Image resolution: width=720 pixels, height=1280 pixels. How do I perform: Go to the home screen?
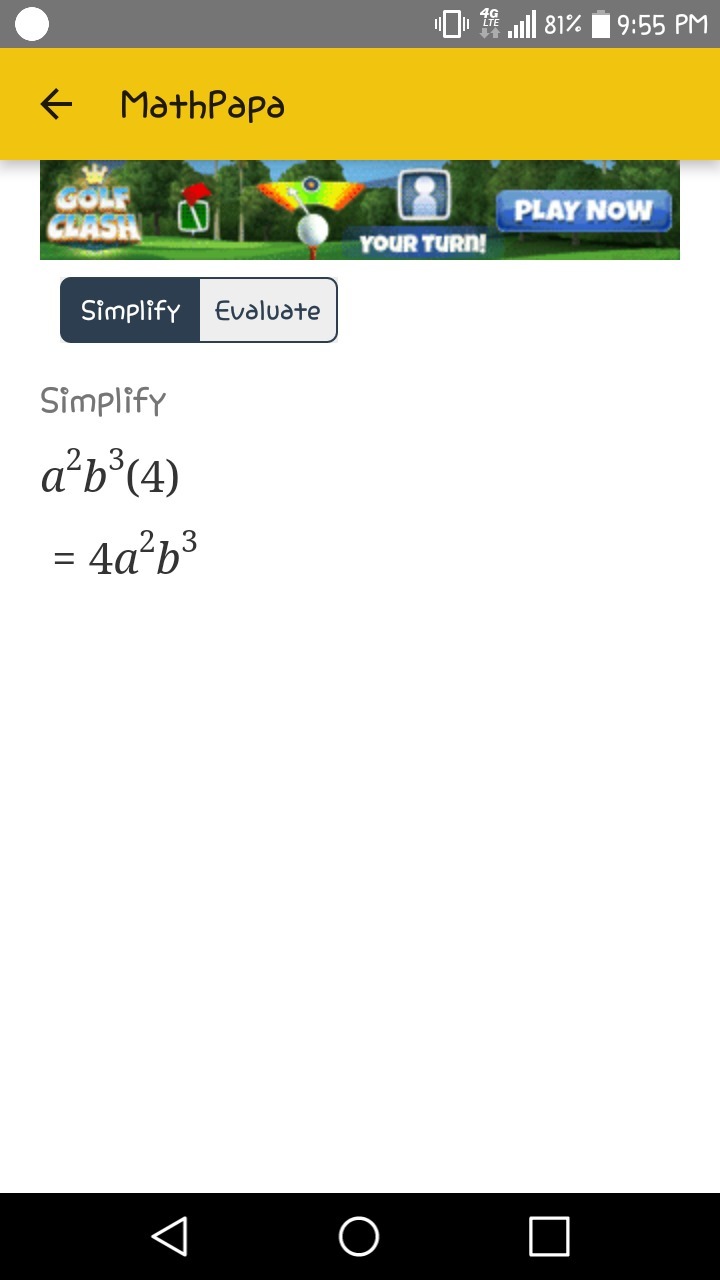click(359, 1236)
